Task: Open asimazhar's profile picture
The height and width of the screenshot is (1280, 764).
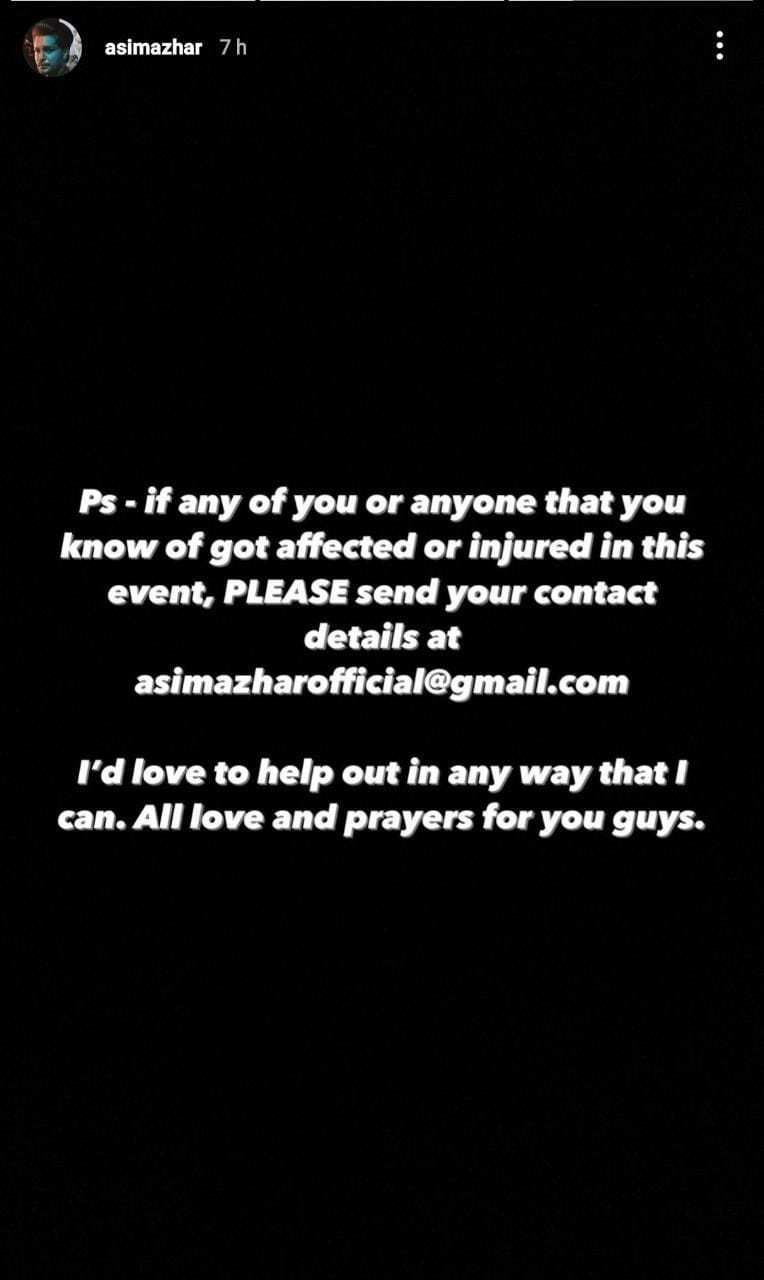Action: 52,47
